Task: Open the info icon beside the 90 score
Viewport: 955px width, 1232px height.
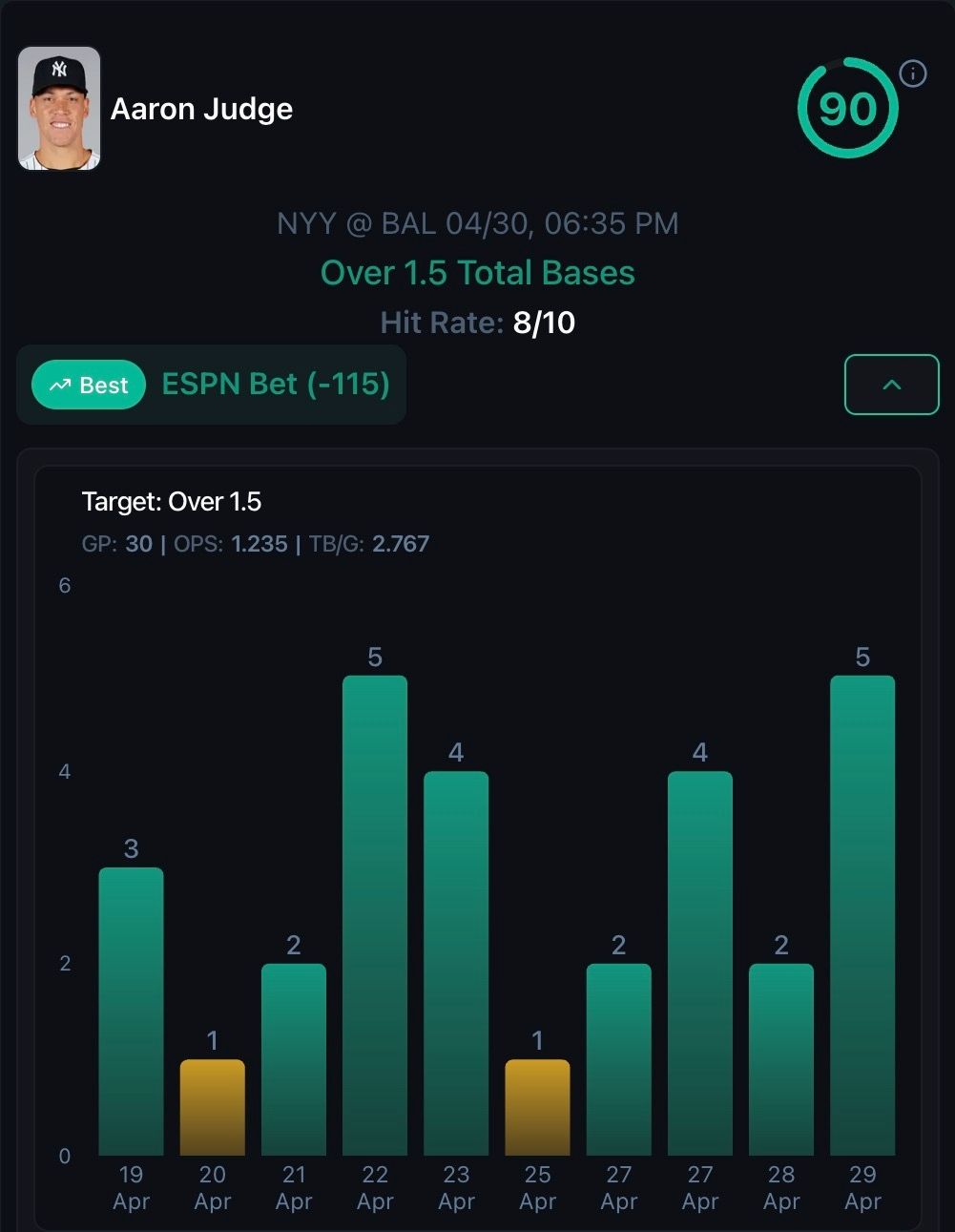Action: (913, 73)
